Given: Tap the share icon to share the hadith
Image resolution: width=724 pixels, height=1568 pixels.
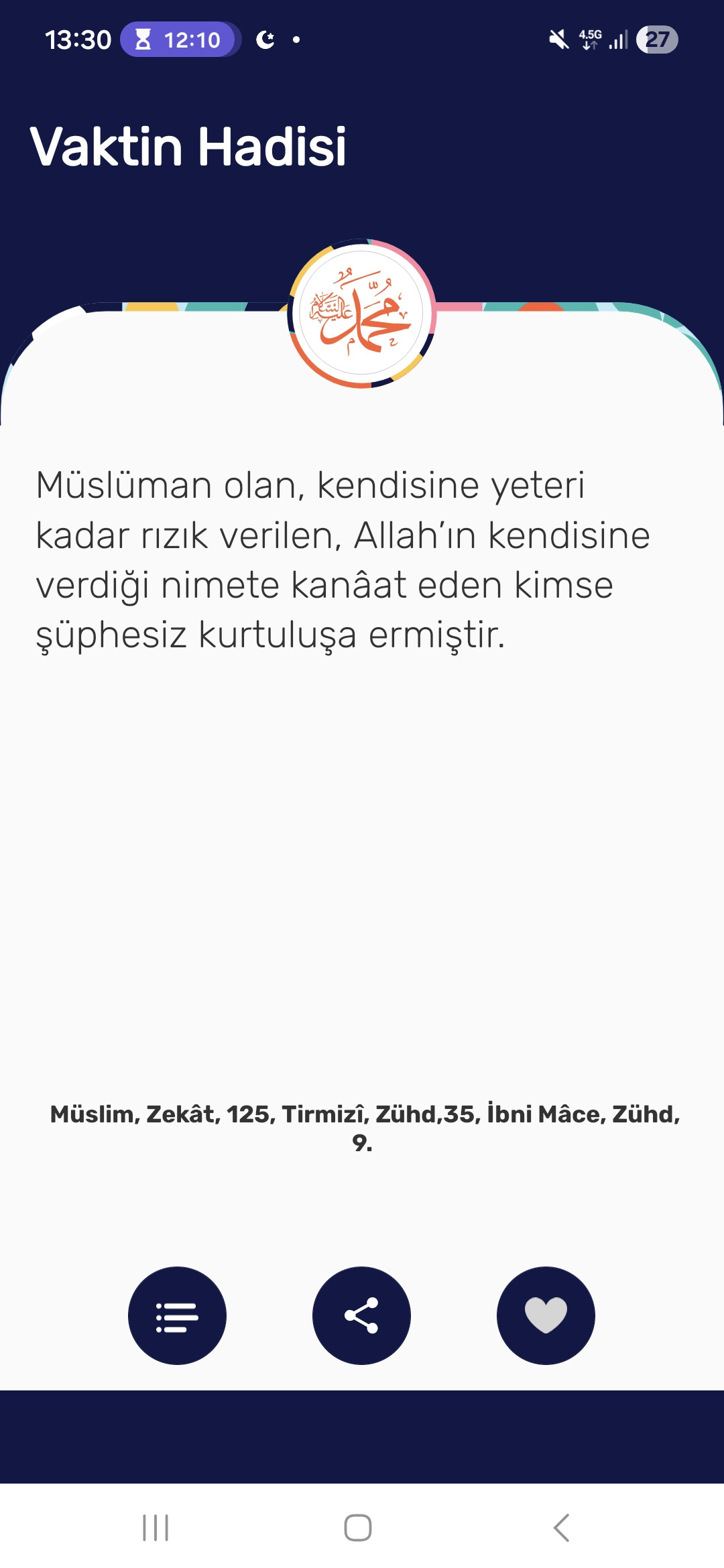Looking at the screenshot, I should pyautogui.click(x=362, y=1315).
